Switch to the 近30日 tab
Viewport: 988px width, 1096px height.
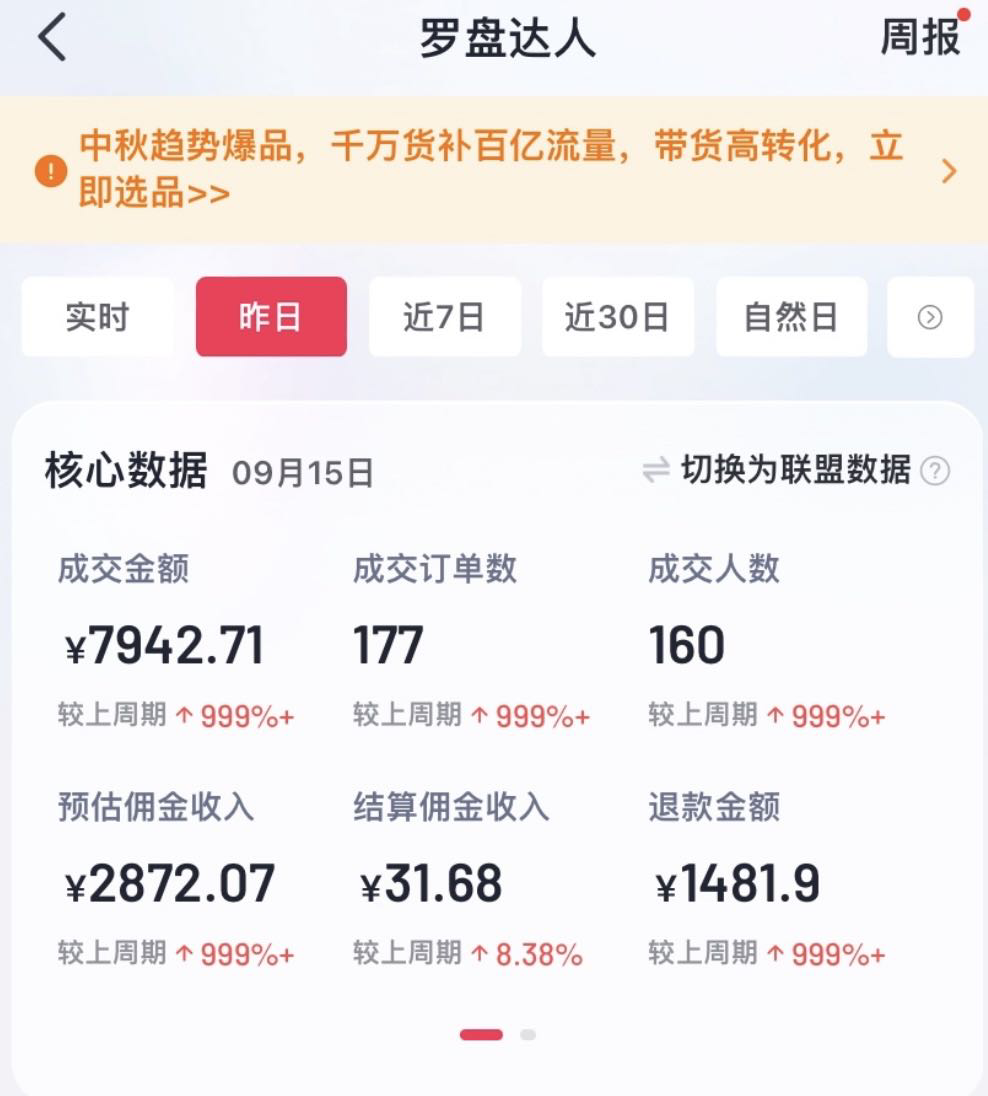click(617, 317)
